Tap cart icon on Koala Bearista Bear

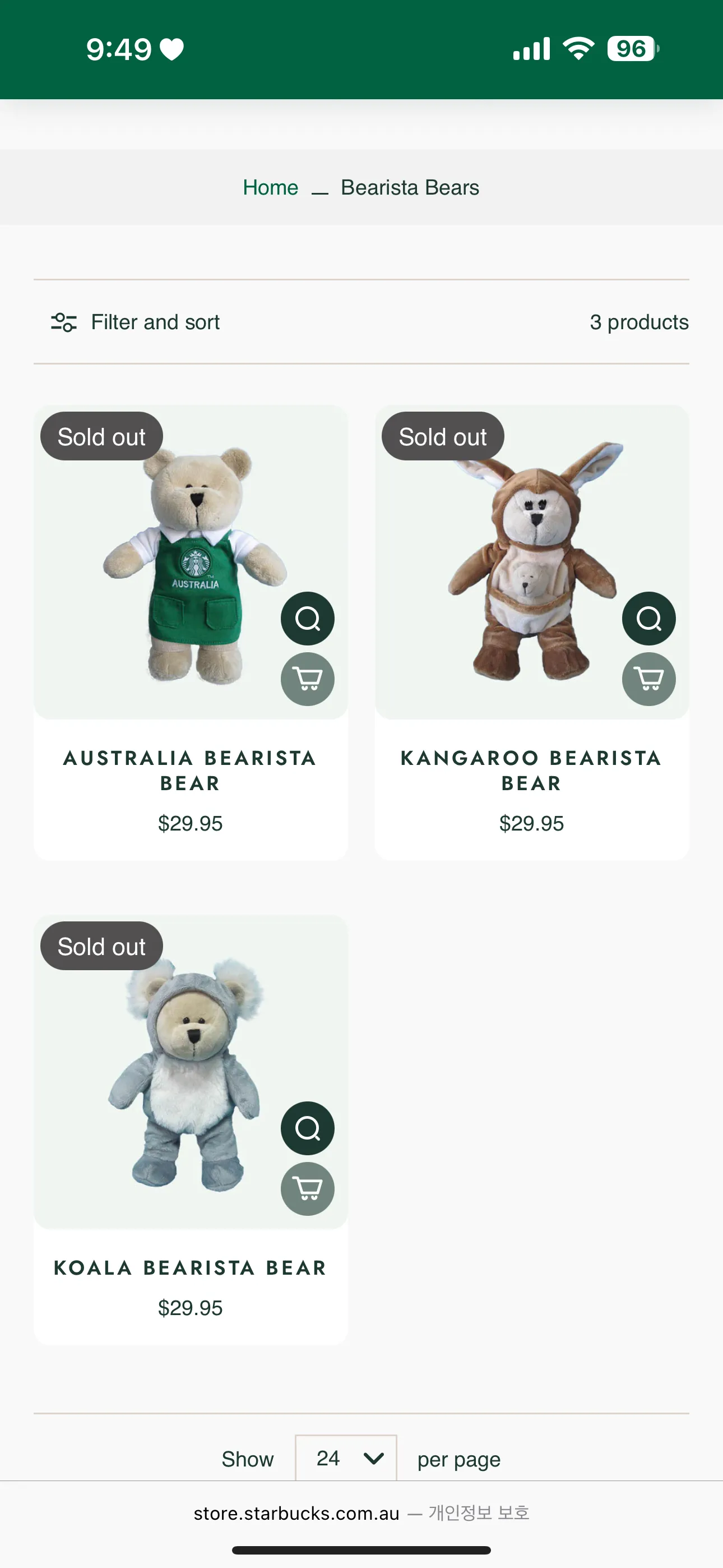307,1189
